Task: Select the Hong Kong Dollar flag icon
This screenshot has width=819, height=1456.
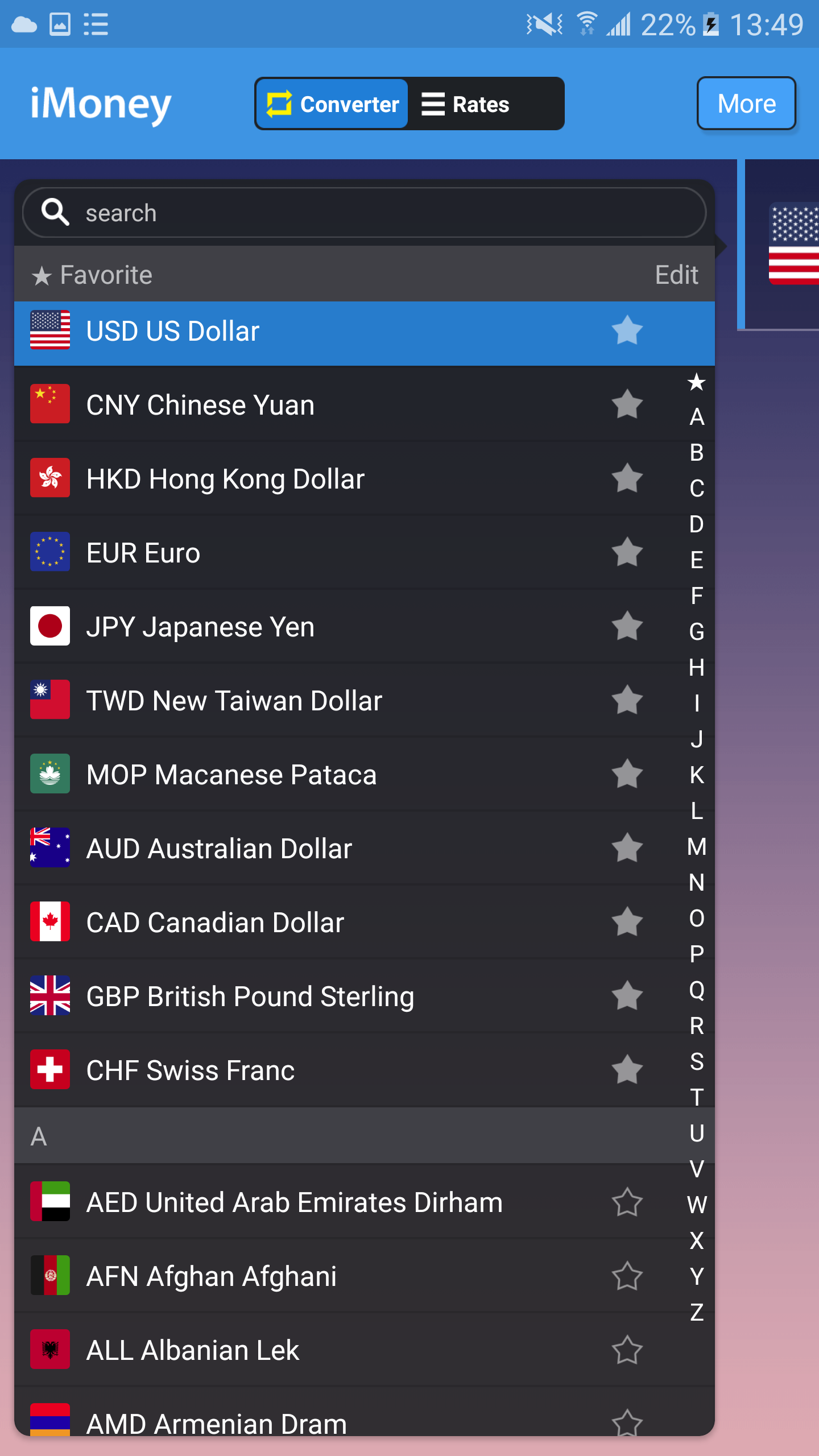Action: [x=50, y=478]
